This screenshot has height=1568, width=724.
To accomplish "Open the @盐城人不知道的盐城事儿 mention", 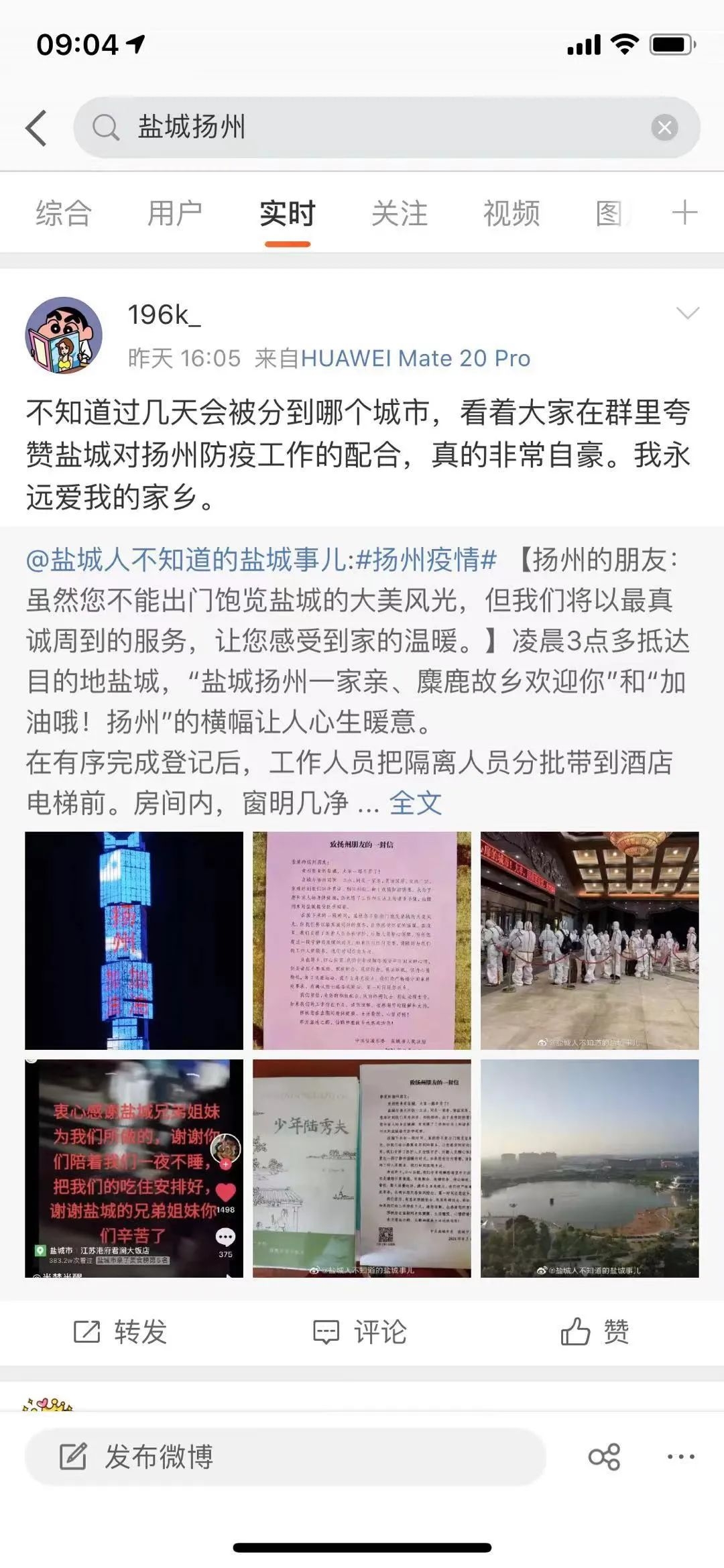I will [188, 560].
